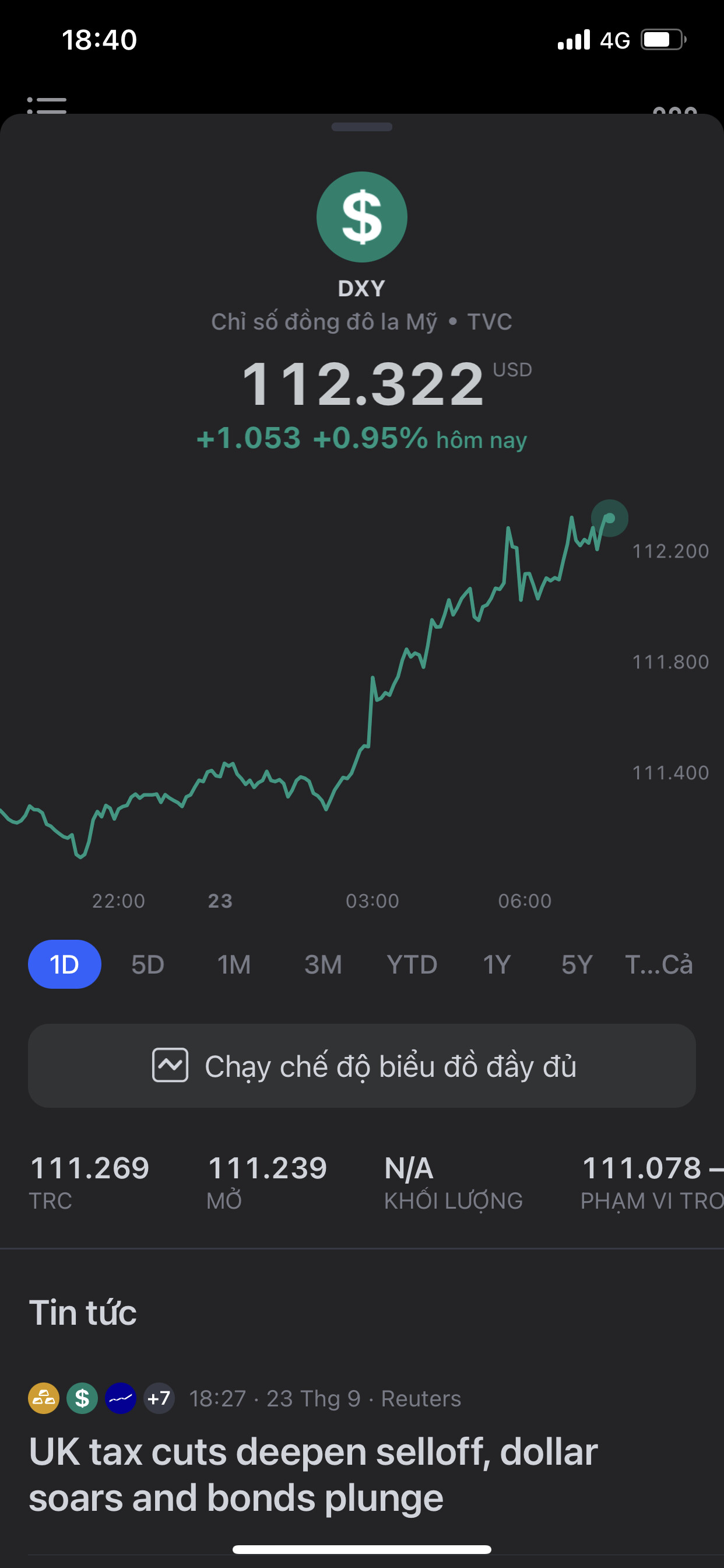Show the 1M chart range
The image size is (724, 1568).
(234, 964)
